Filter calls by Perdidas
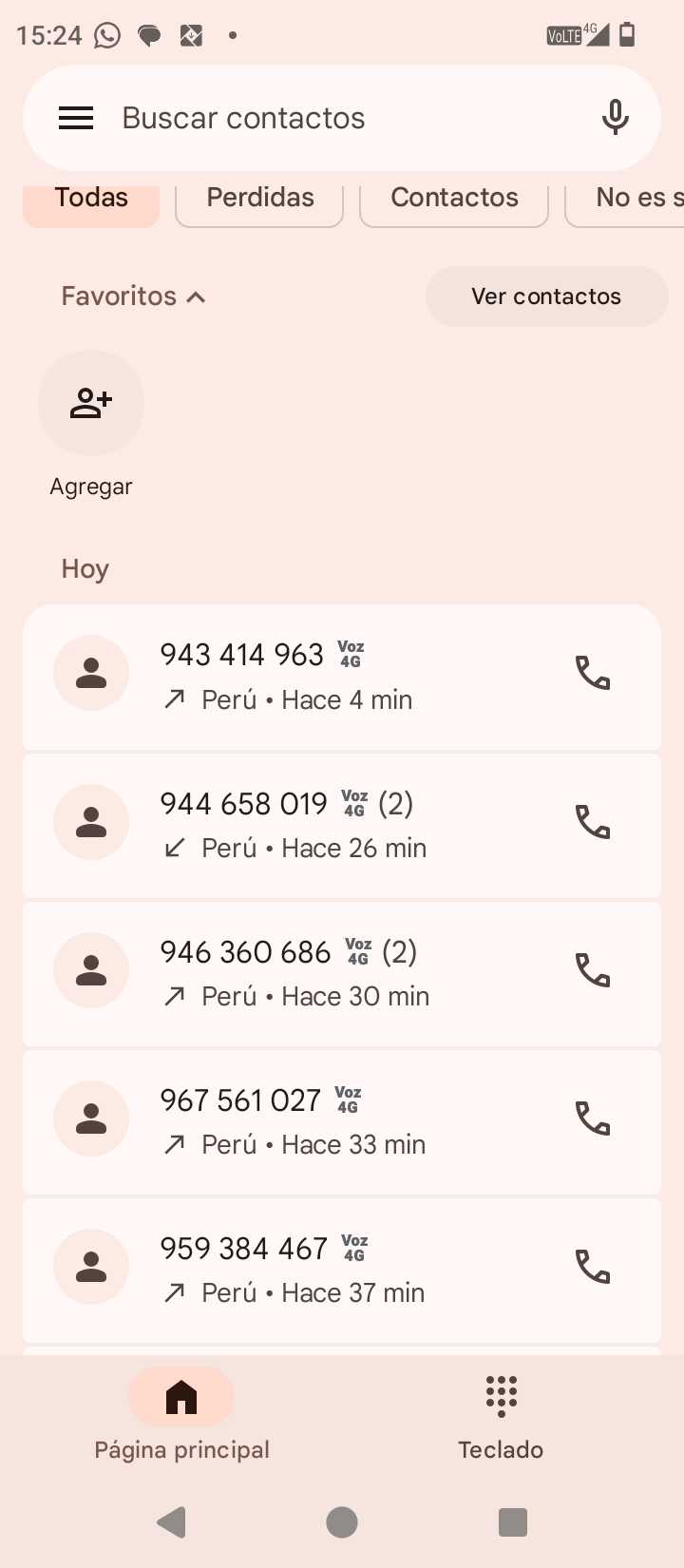Viewport: 684px width, 1568px height. 259,200
